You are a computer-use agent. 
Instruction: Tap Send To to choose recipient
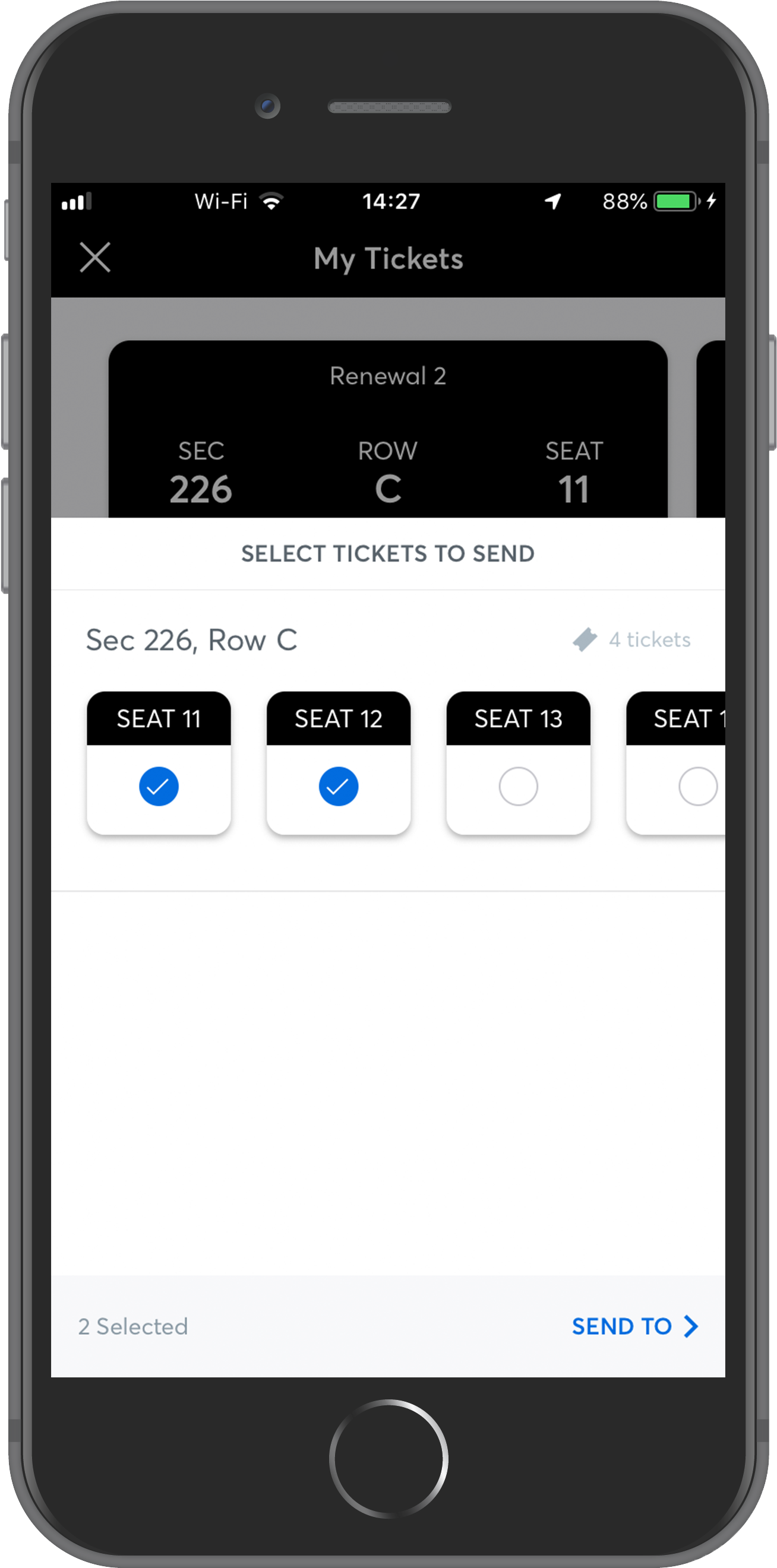coord(633,1326)
